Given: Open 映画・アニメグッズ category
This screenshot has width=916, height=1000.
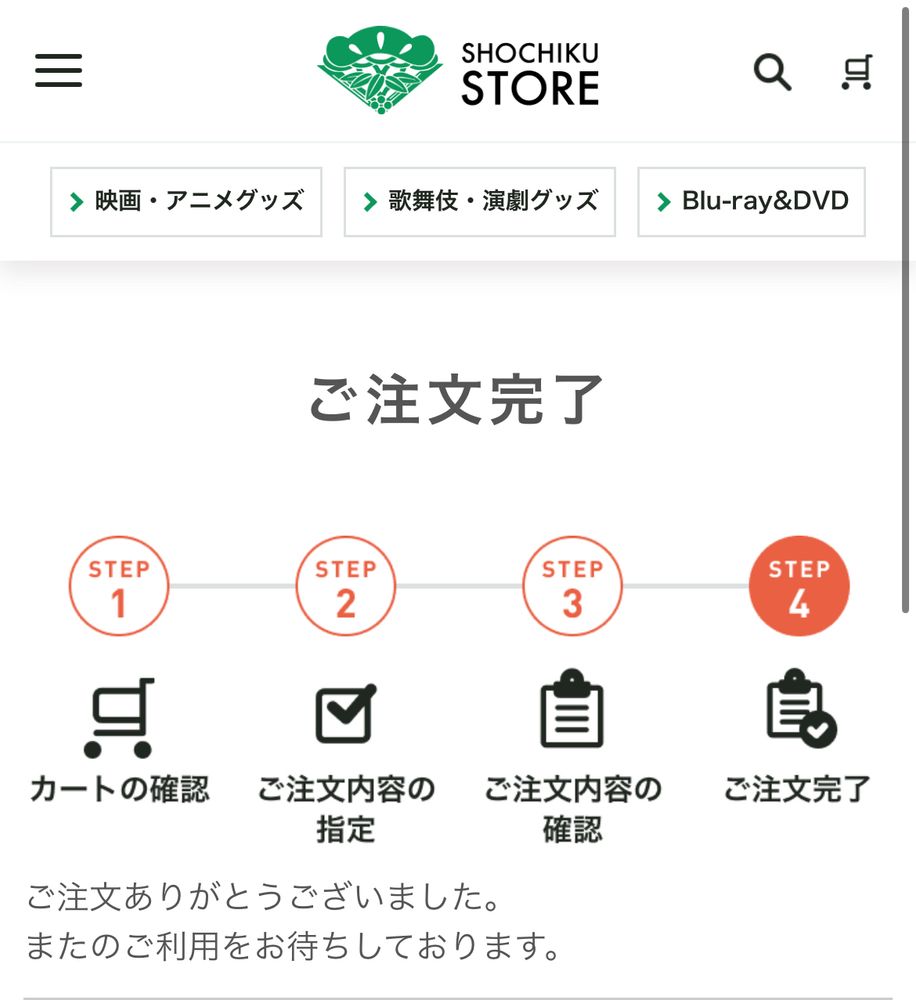Looking at the screenshot, I should coord(186,201).
